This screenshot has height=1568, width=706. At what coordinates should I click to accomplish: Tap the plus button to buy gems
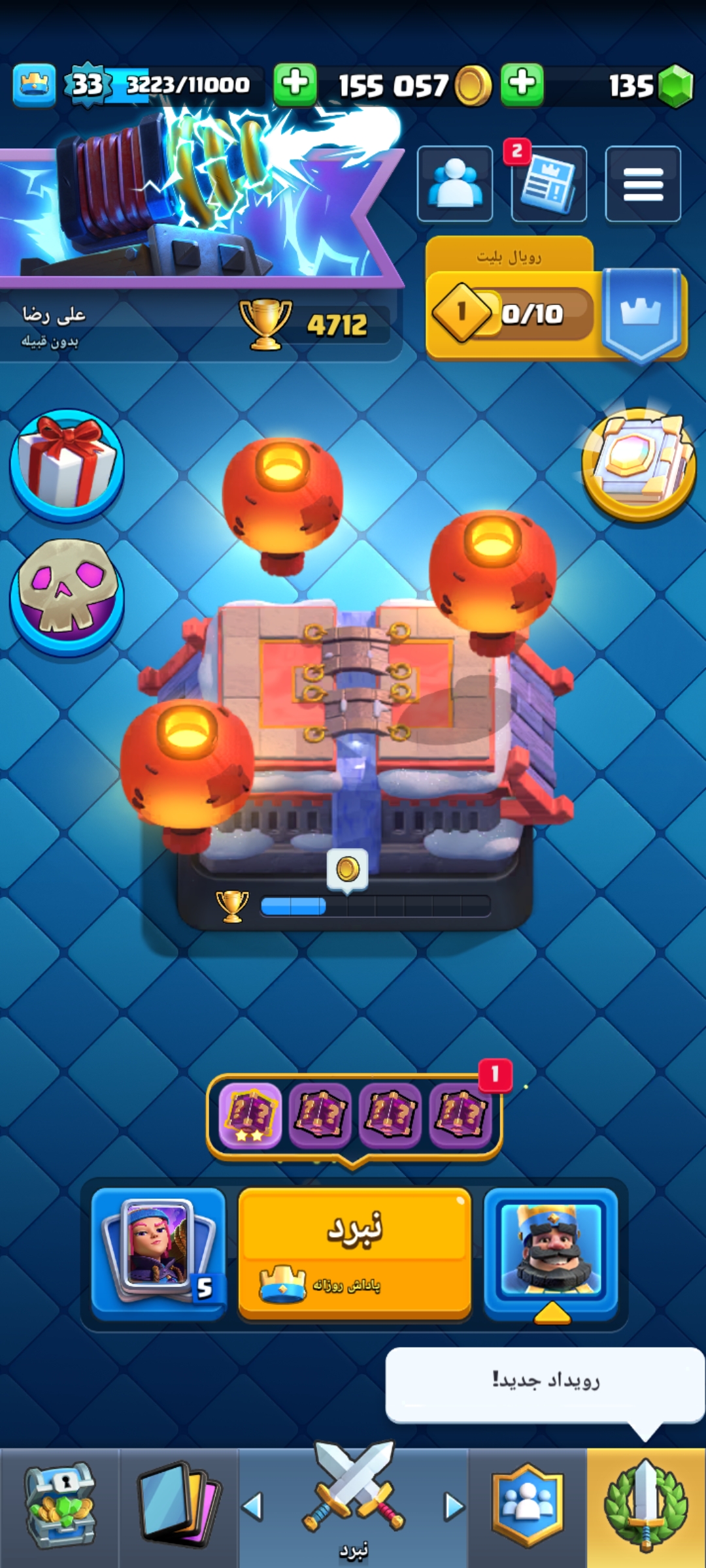coord(522,84)
